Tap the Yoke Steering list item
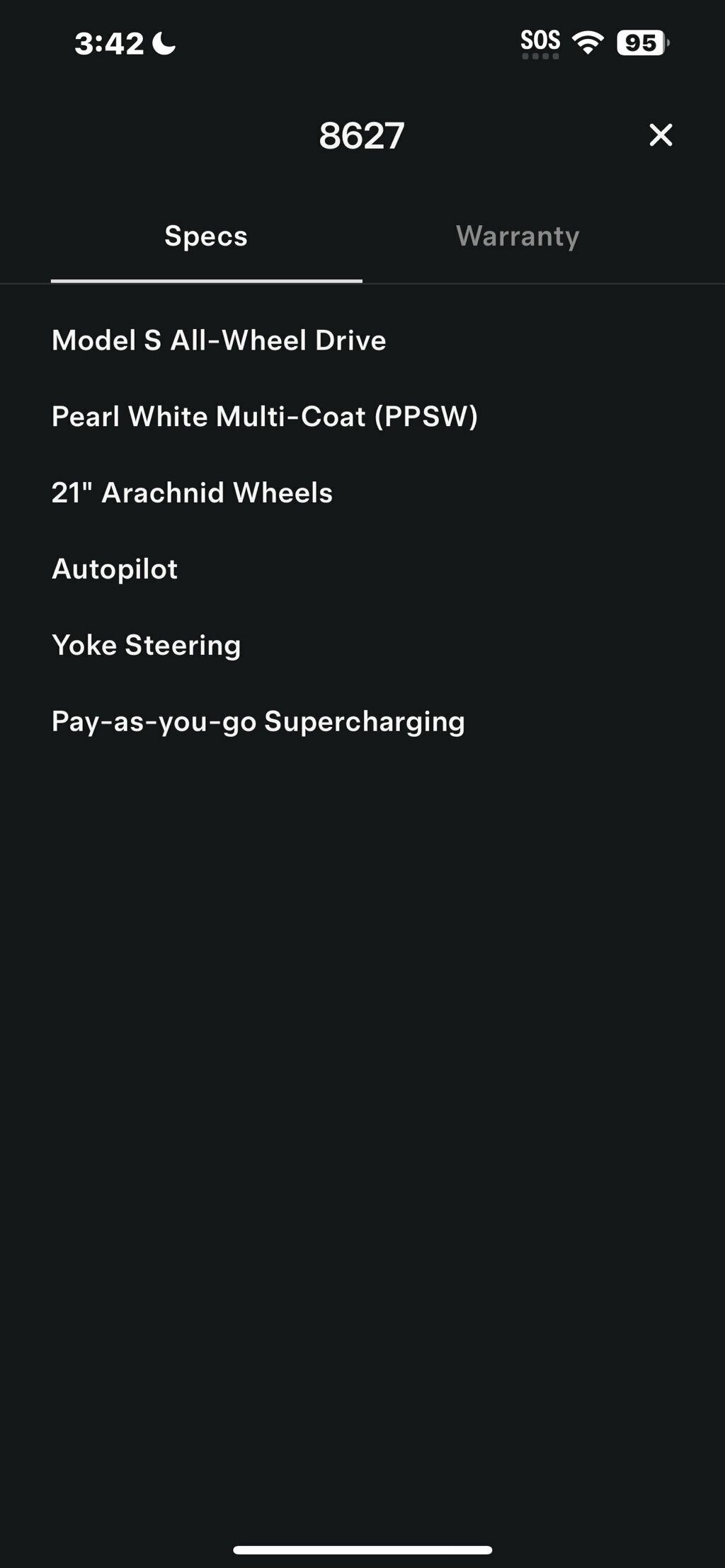 tap(146, 644)
